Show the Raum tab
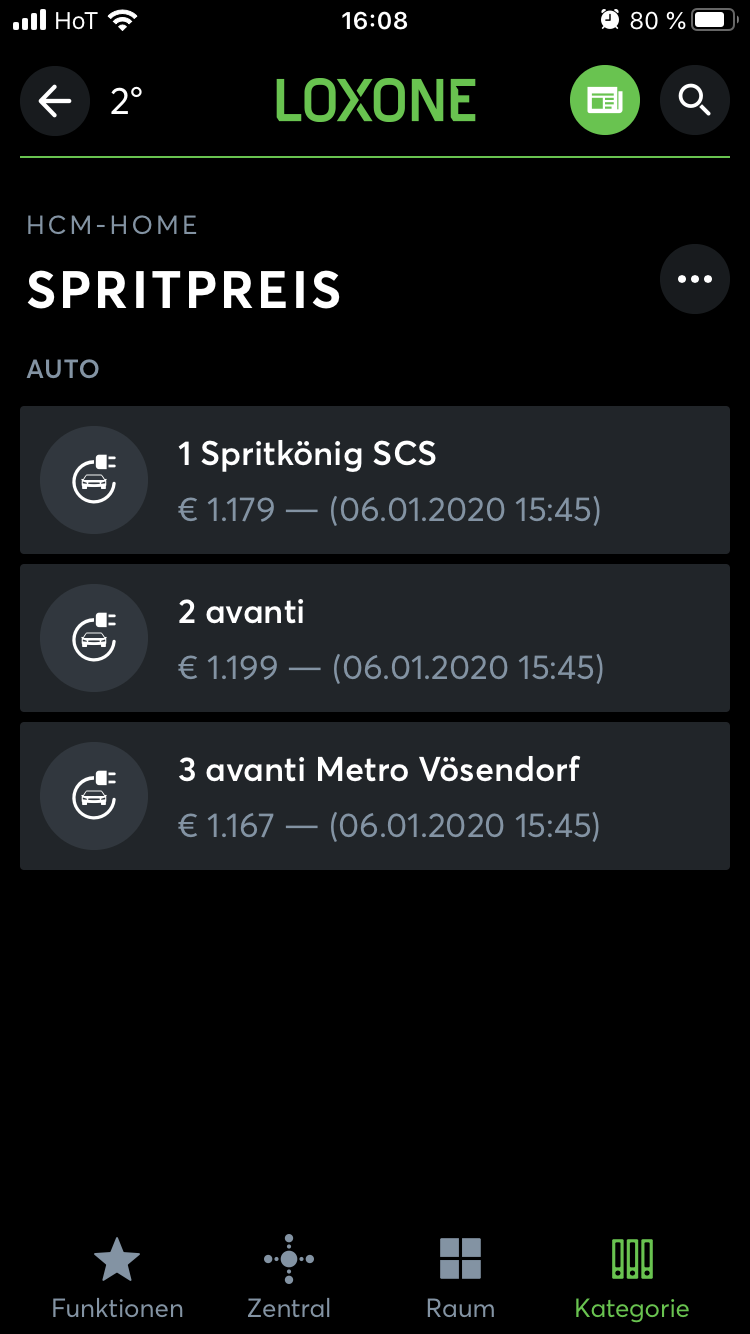Image resolution: width=750 pixels, height=1334 pixels. pos(460,1277)
